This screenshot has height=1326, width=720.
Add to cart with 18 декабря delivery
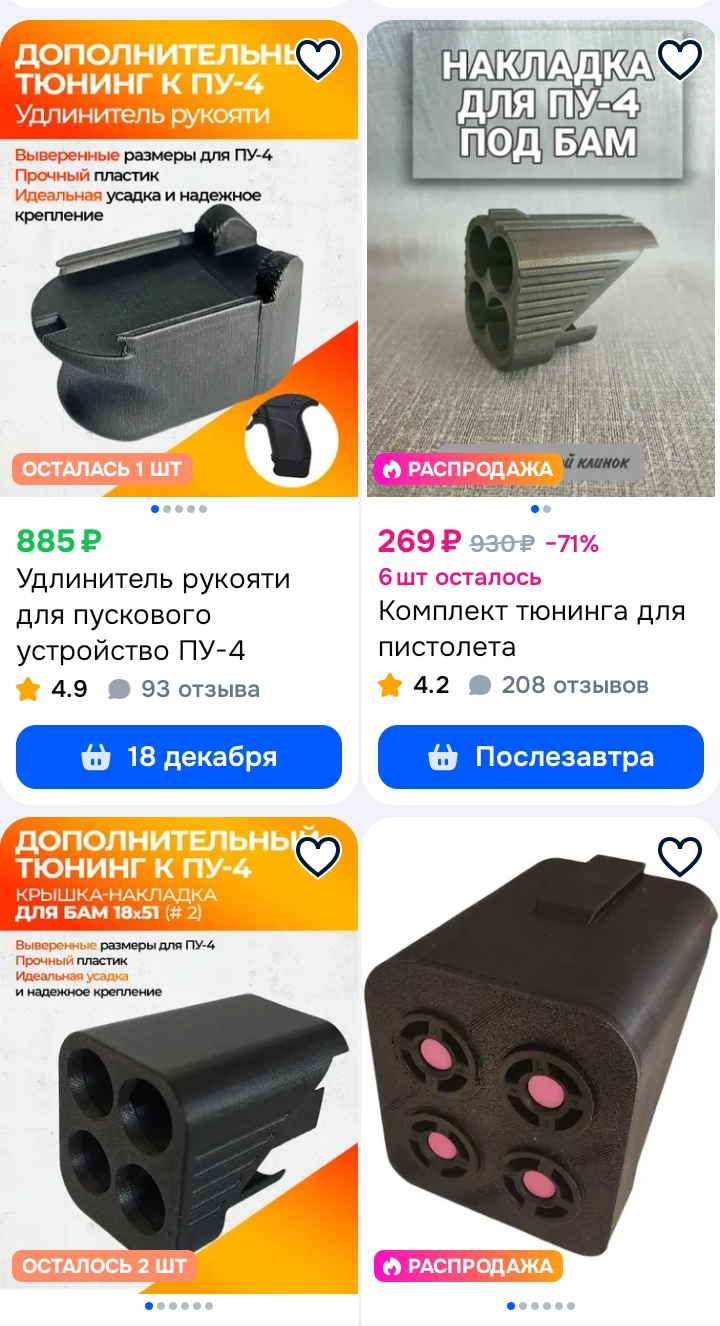(x=179, y=757)
